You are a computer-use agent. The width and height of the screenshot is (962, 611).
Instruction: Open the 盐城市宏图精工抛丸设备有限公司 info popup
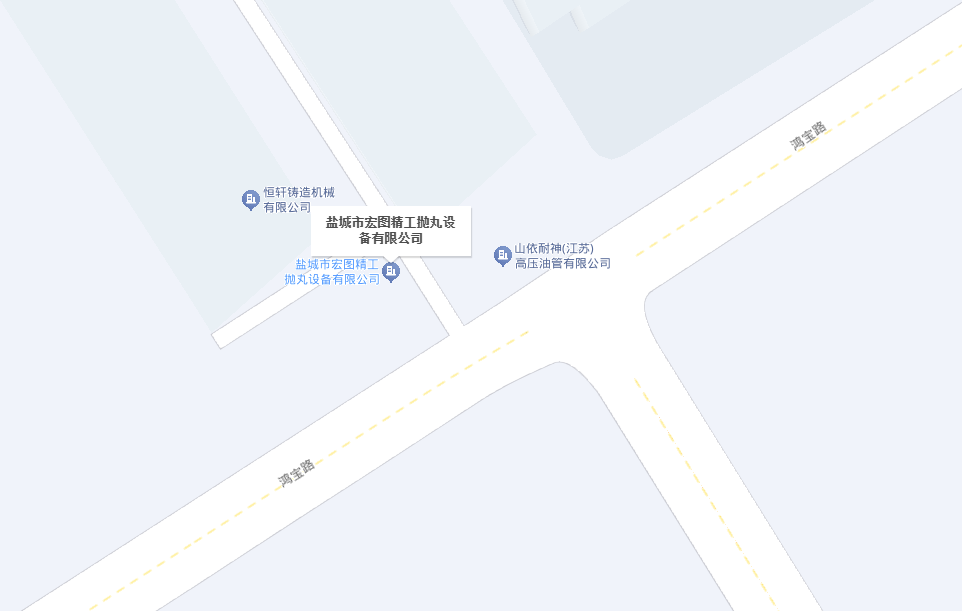point(390,231)
